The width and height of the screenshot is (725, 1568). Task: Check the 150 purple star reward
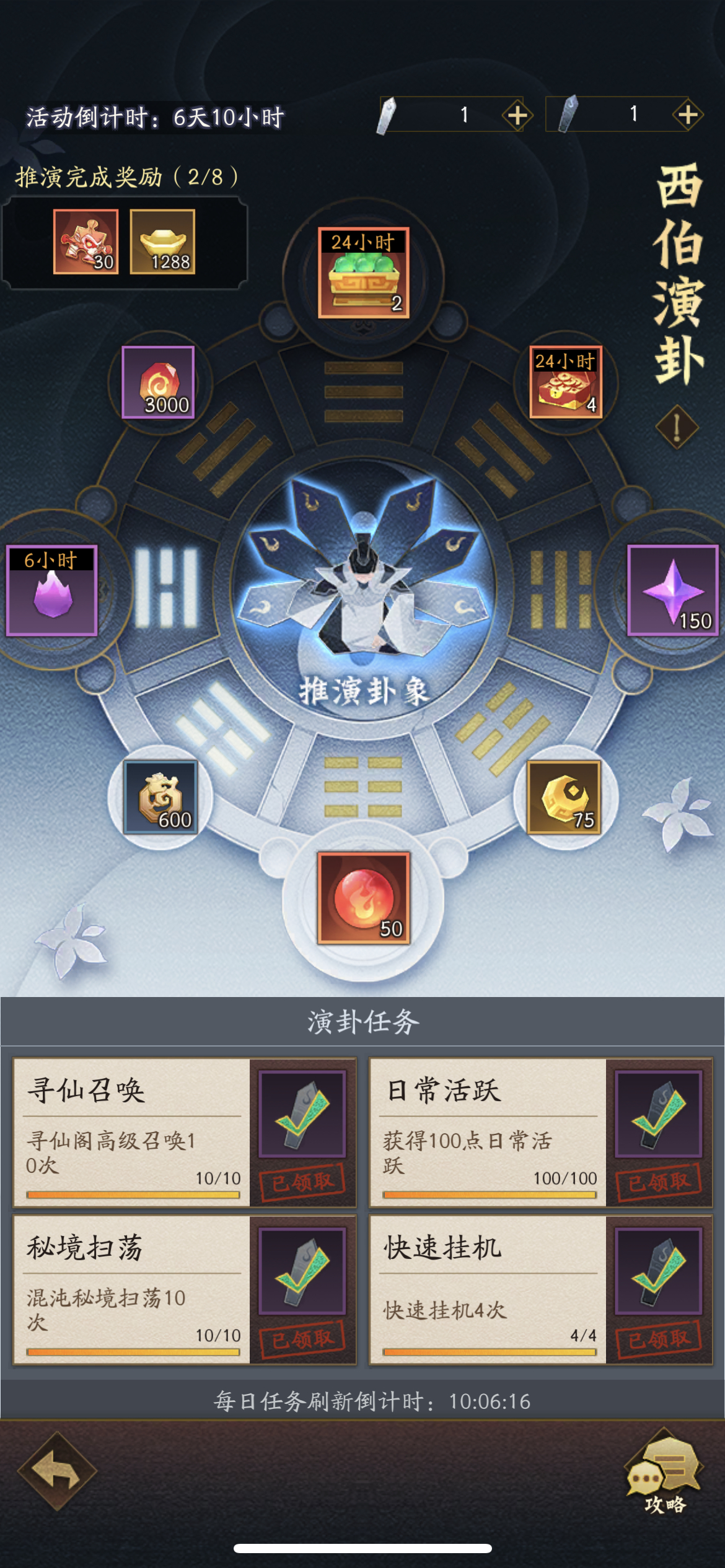(x=672, y=590)
